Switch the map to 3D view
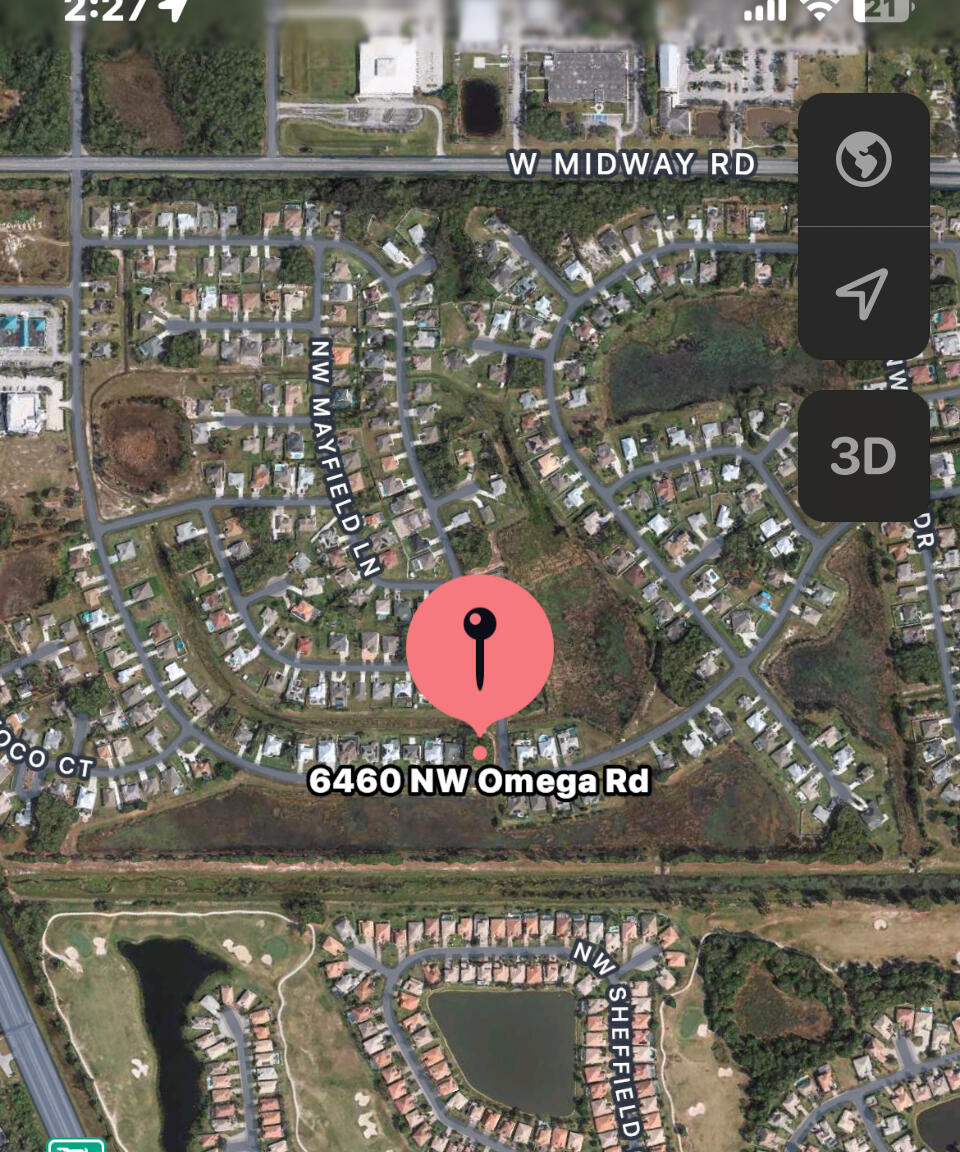Image resolution: width=960 pixels, height=1152 pixels. (x=863, y=456)
